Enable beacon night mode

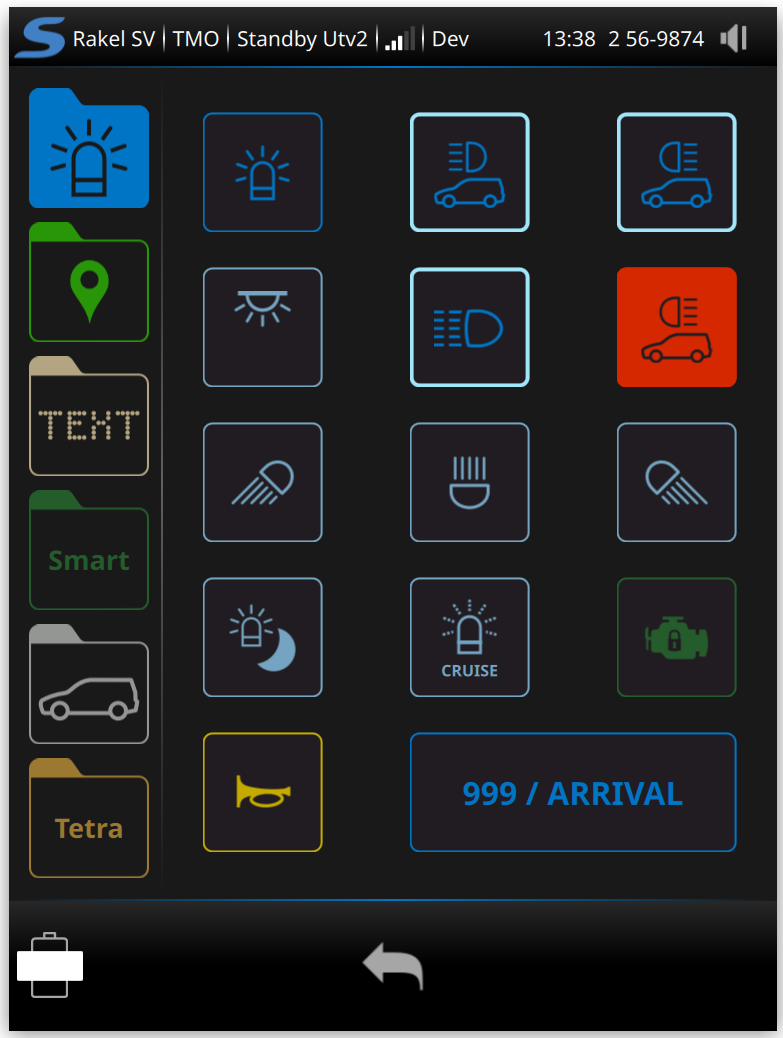click(x=263, y=637)
